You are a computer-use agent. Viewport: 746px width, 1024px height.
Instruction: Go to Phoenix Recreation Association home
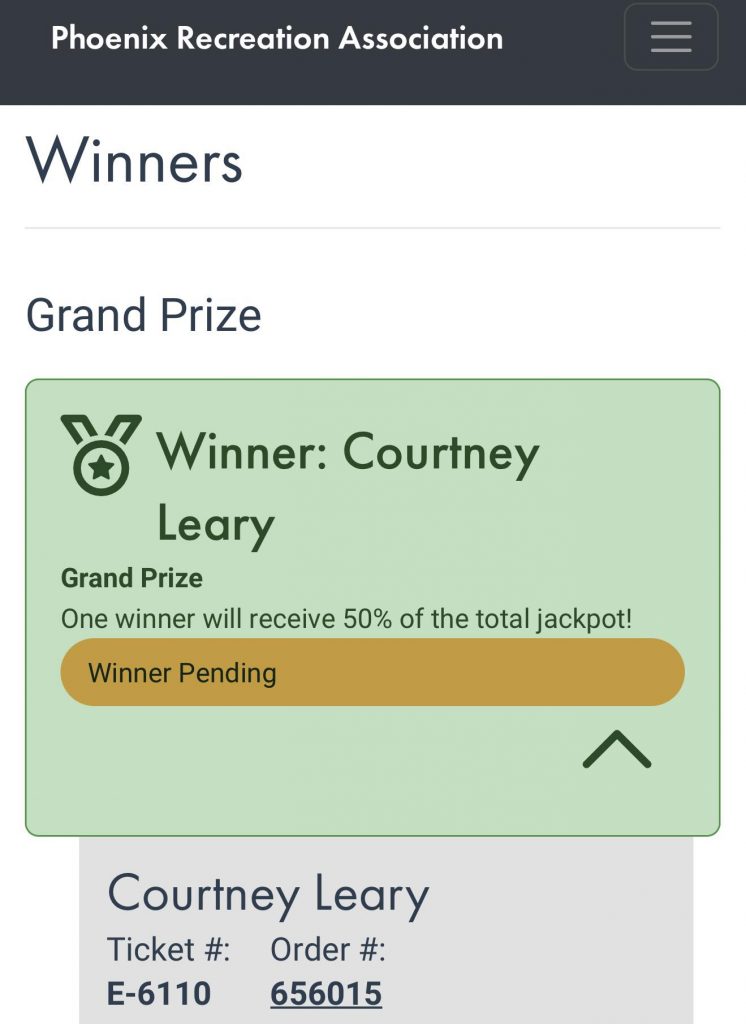pyautogui.click(x=277, y=38)
